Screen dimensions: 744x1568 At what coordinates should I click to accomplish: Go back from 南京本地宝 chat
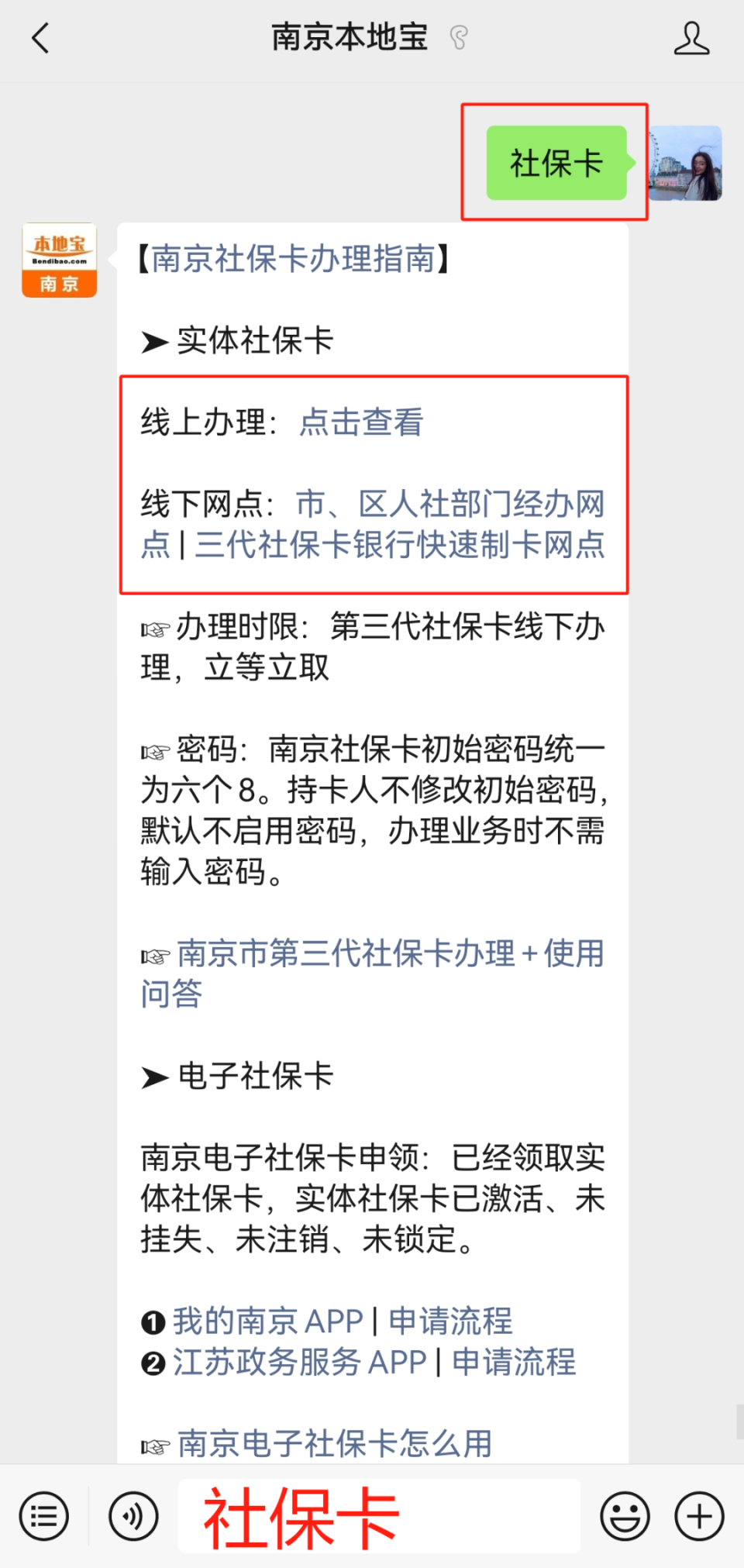coord(40,38)
